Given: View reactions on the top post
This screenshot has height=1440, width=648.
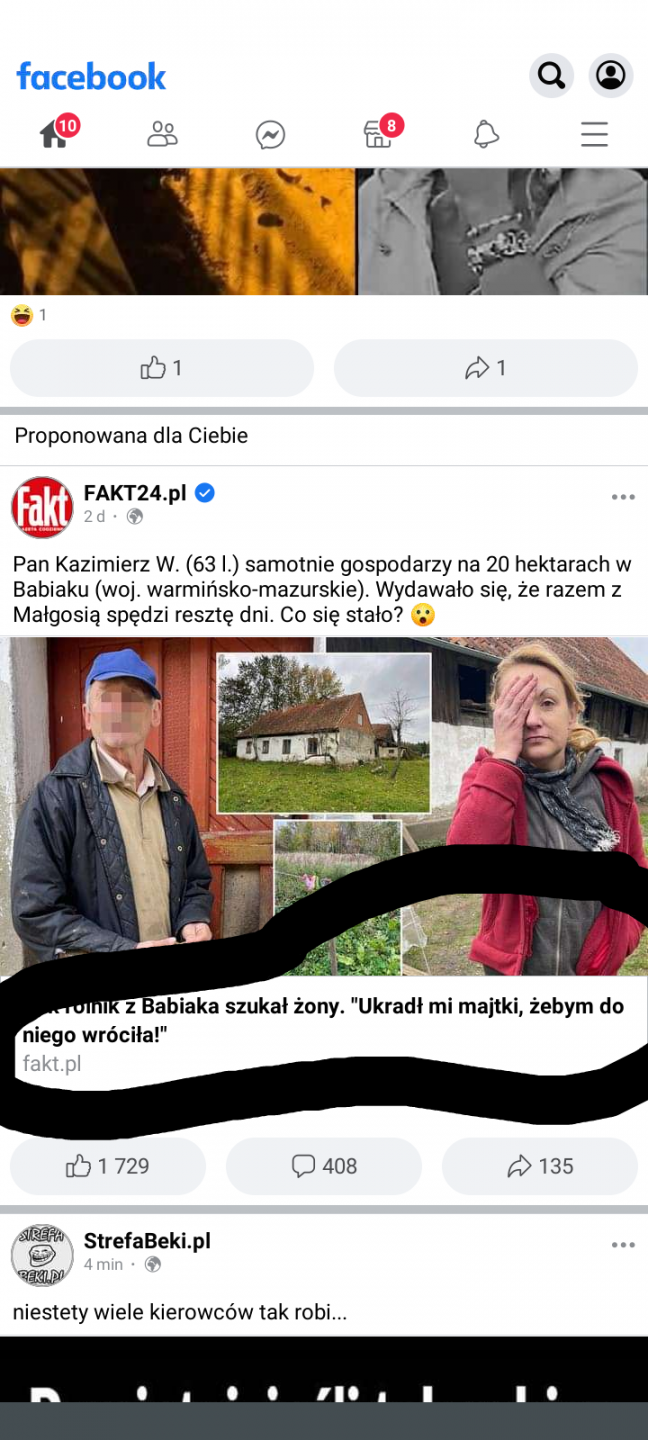Looking at the screenshot, I should tap(28, 316).
